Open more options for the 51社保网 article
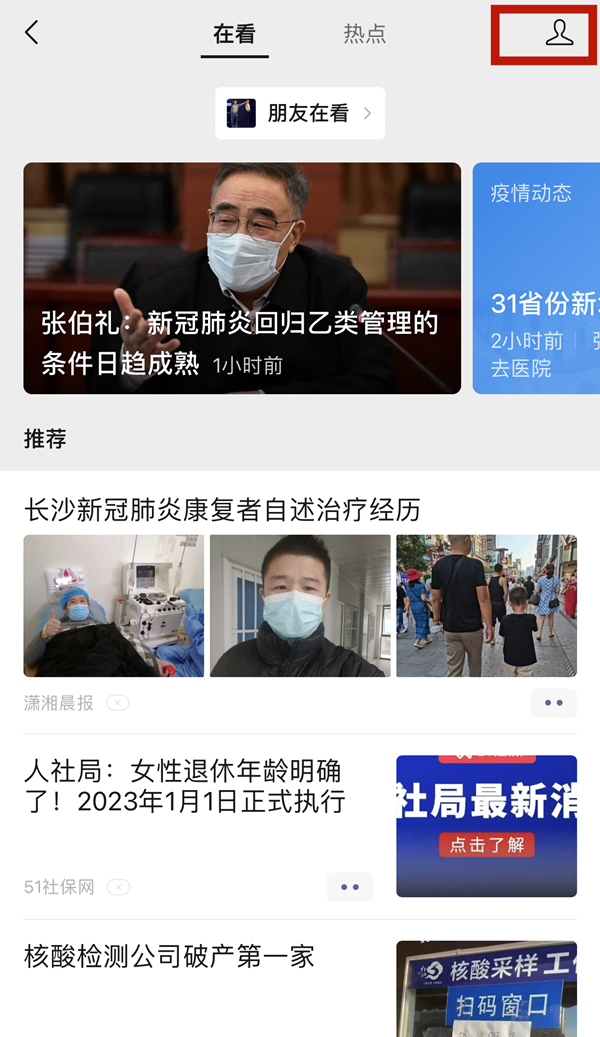 (349, 887)
